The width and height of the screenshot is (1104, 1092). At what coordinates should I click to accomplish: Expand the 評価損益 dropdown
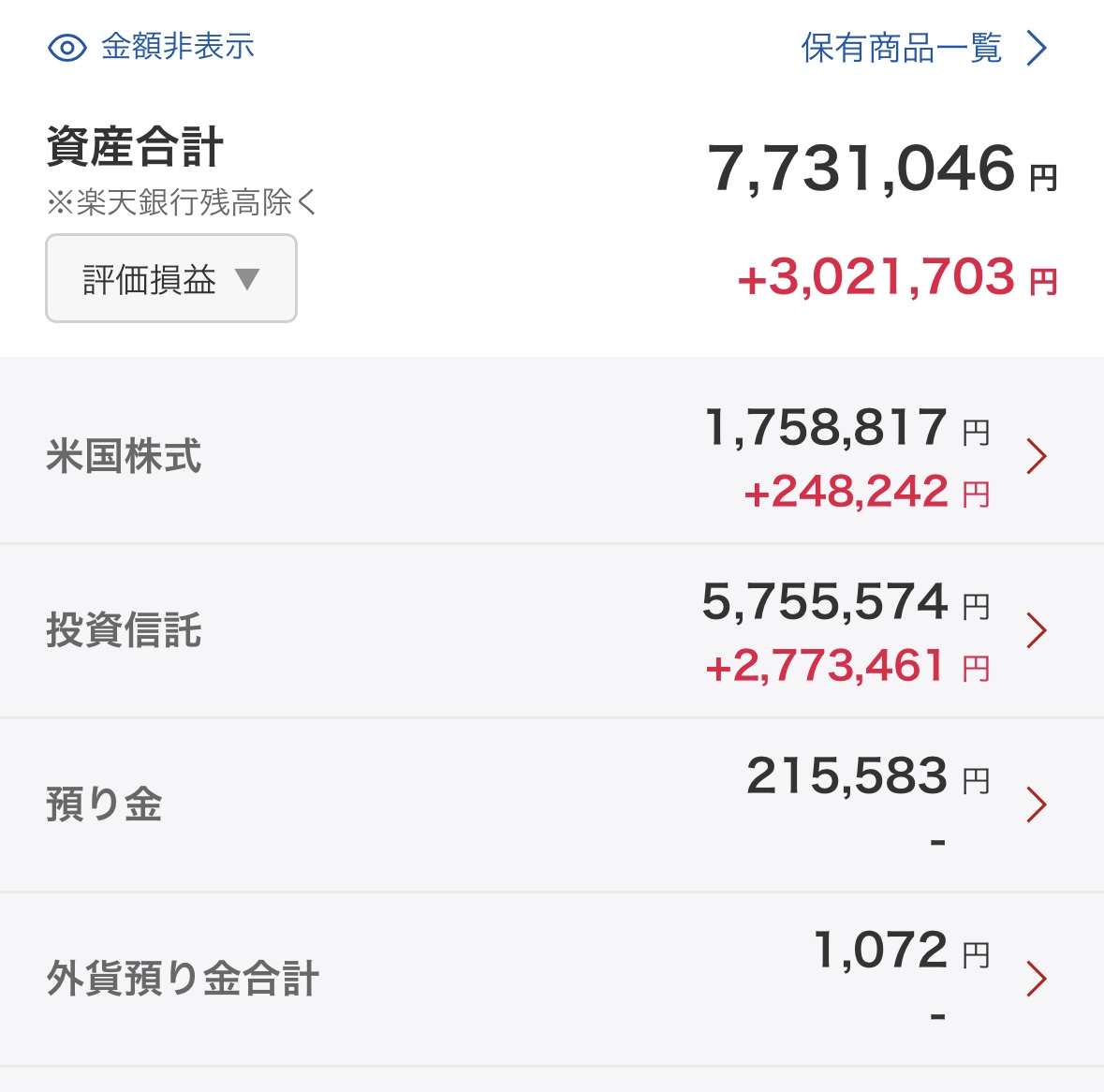(x=171, y=279)
